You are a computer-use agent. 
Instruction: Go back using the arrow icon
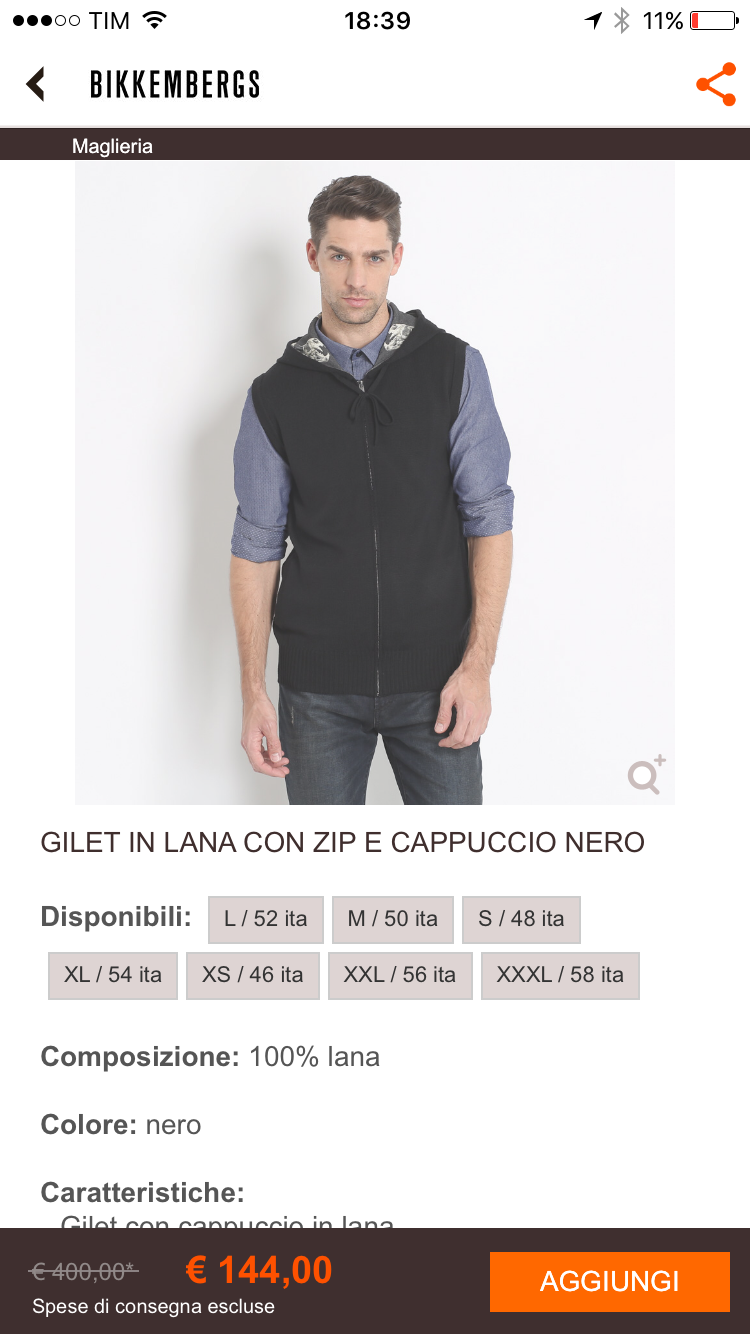[37, 85]
